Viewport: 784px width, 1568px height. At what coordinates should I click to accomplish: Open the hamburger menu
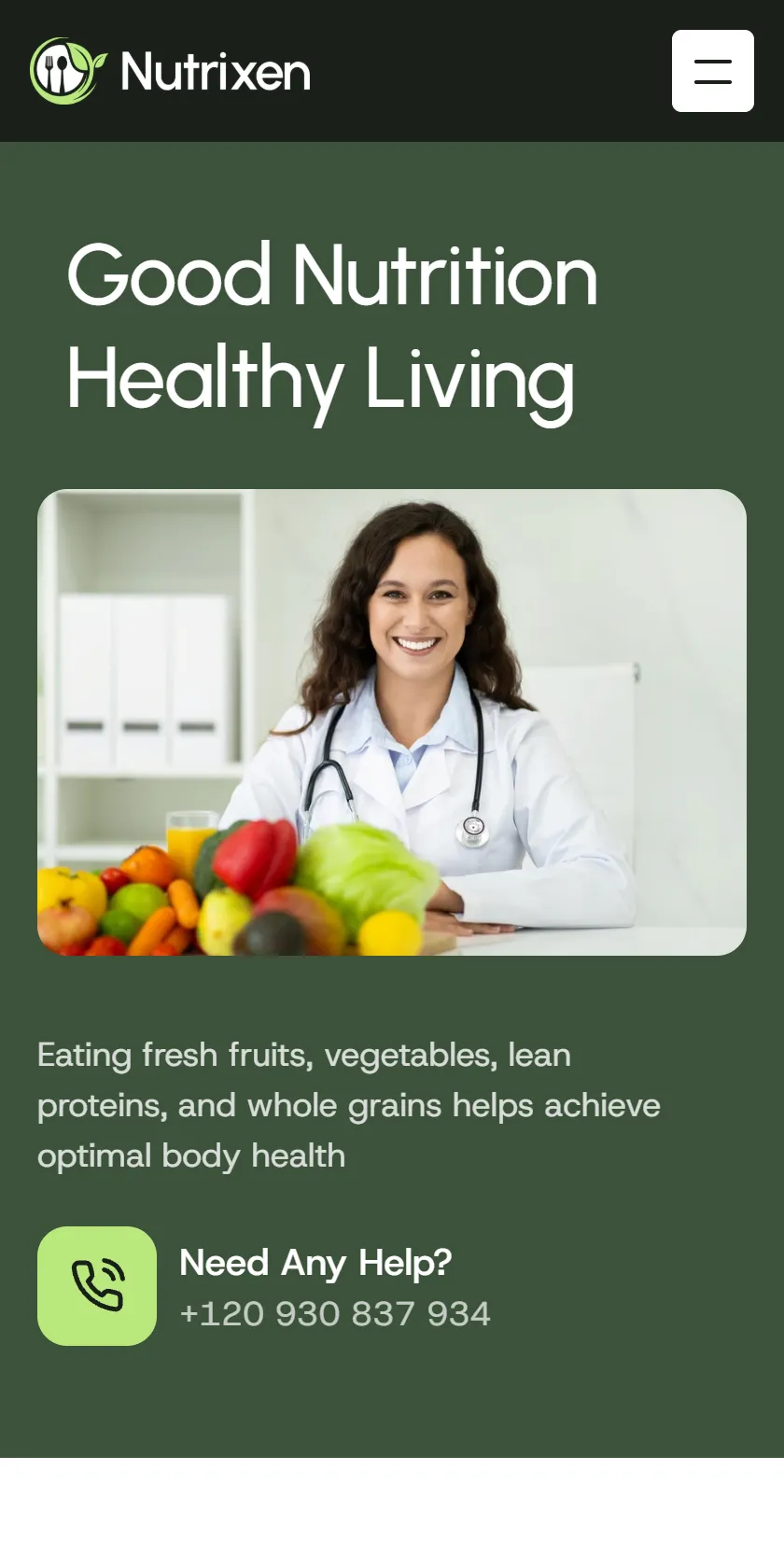(712, 71)
